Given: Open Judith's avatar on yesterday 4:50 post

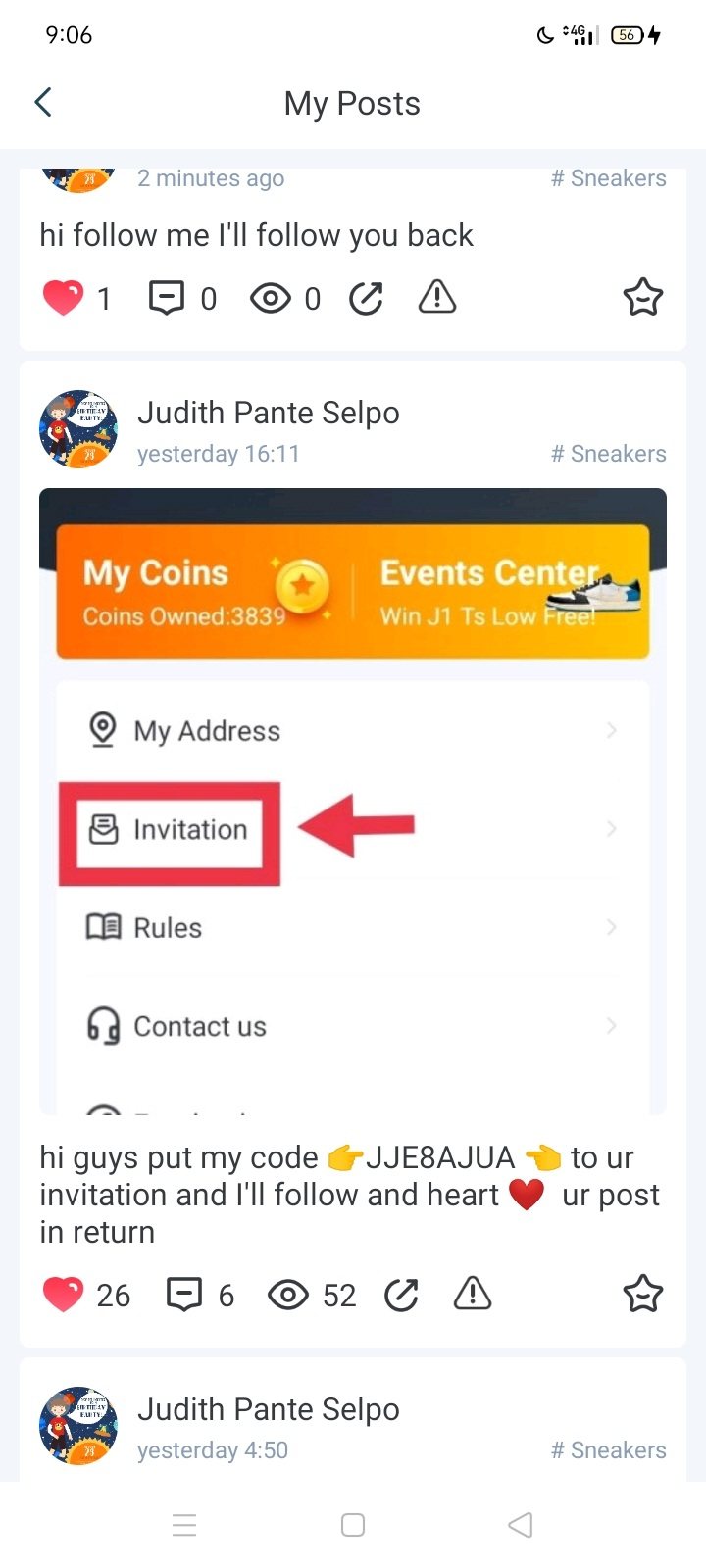Looking at the screenshot, I should pyautogui.click(x=78, y=1426).
